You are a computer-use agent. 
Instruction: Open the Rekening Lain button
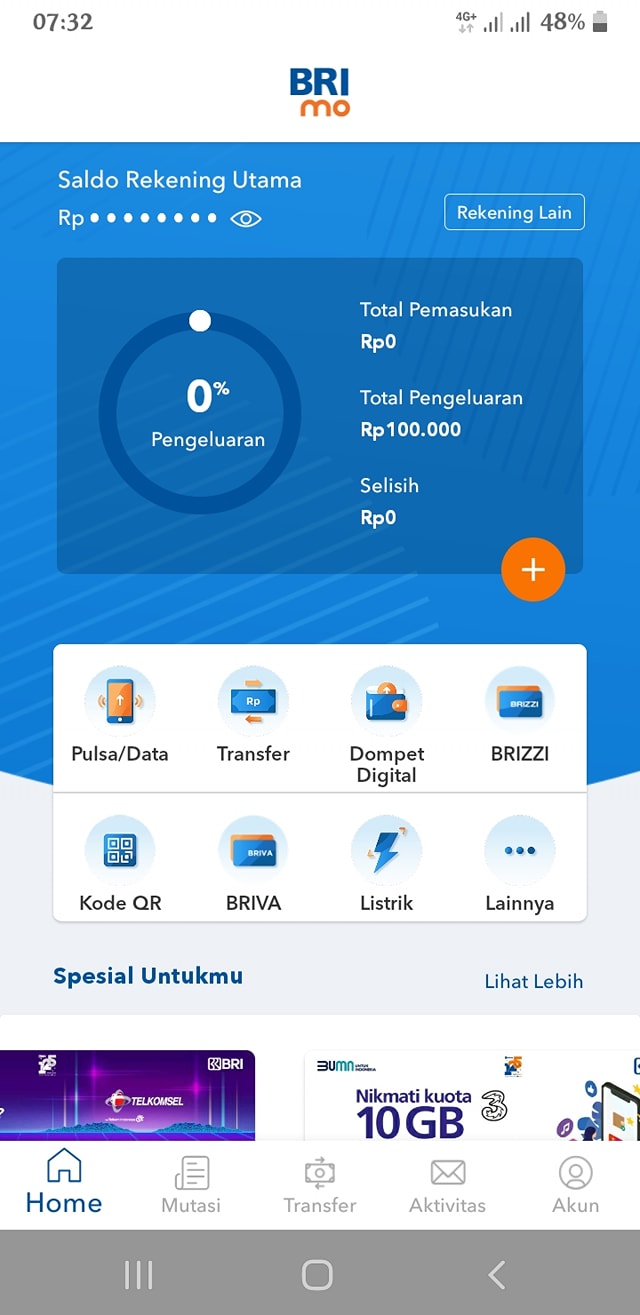pos(514,212)
